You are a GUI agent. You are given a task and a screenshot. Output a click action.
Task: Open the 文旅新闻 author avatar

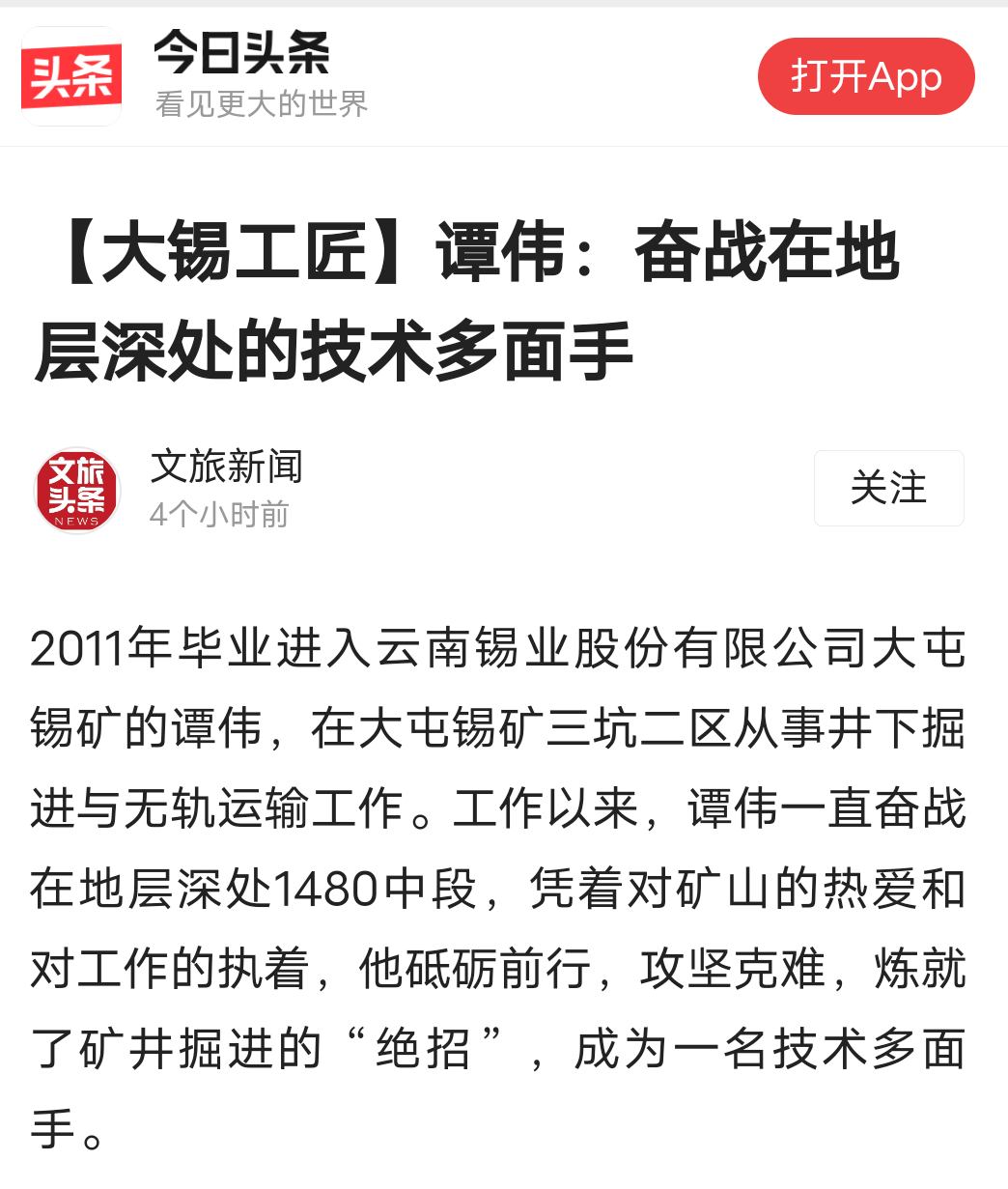pos(77,490)
